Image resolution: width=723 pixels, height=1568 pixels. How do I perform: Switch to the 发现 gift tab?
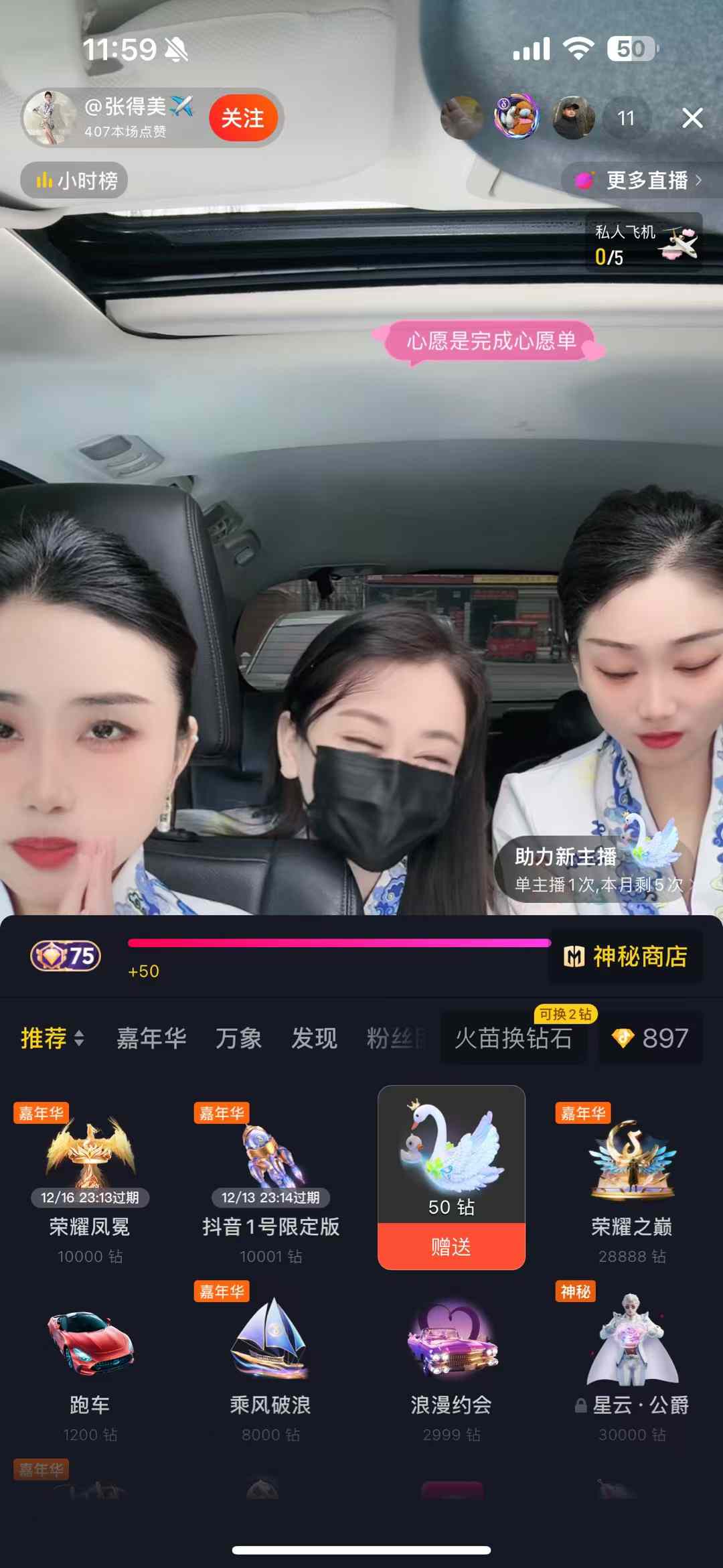click(314, 1038)
